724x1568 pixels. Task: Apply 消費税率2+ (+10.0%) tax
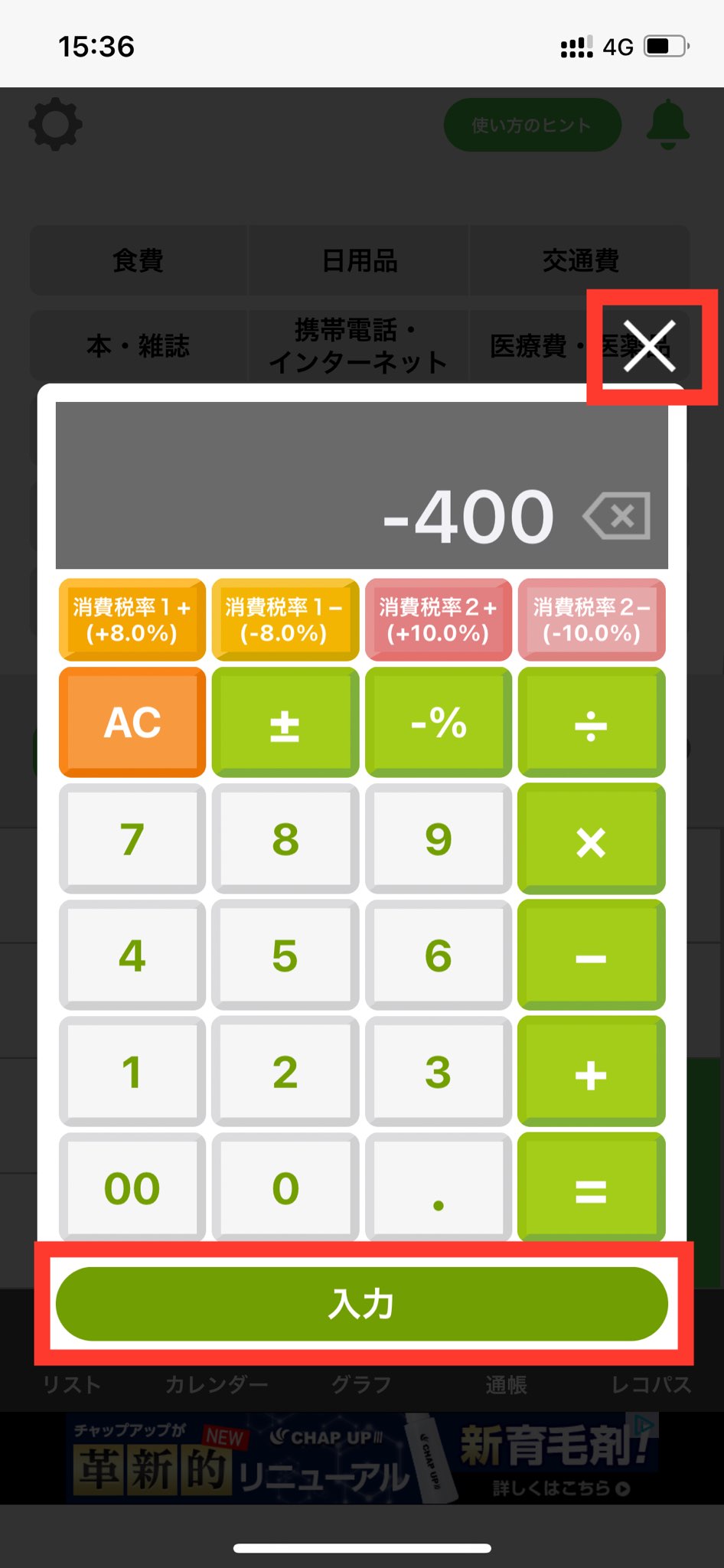coord(438,619)
